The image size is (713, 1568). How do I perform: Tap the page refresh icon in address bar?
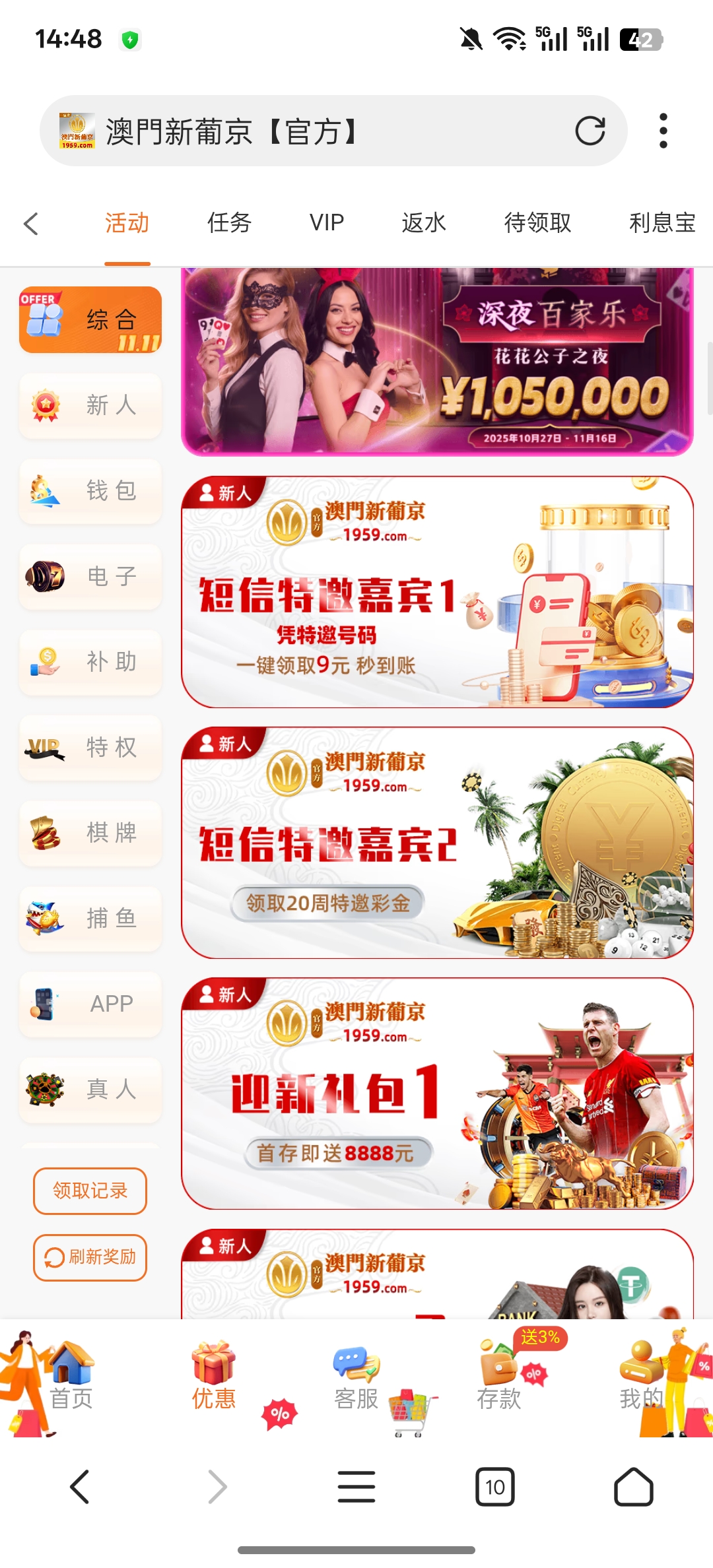[x=592, y=131]
